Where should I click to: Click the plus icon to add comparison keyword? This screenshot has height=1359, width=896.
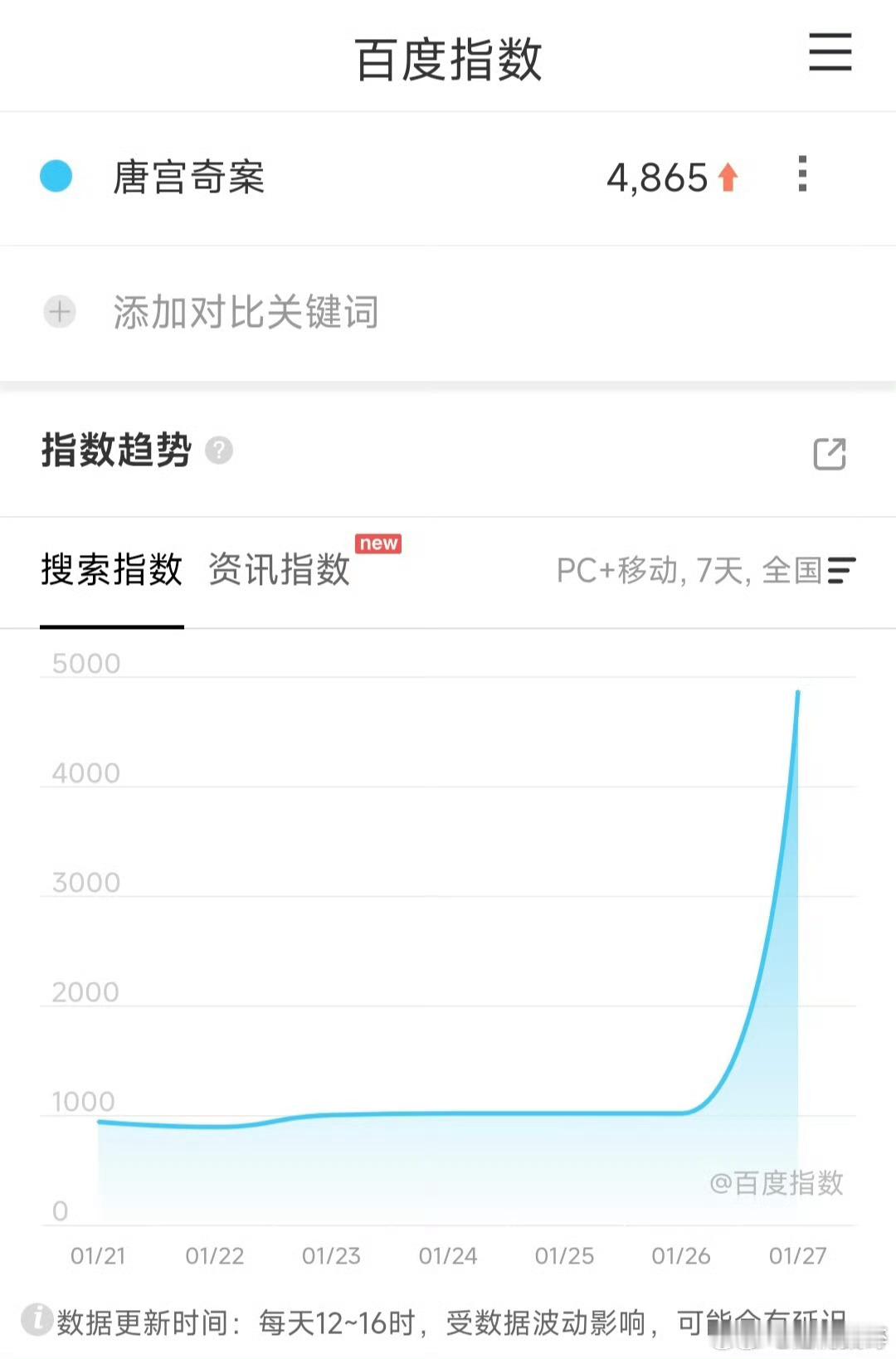[58, 312]
